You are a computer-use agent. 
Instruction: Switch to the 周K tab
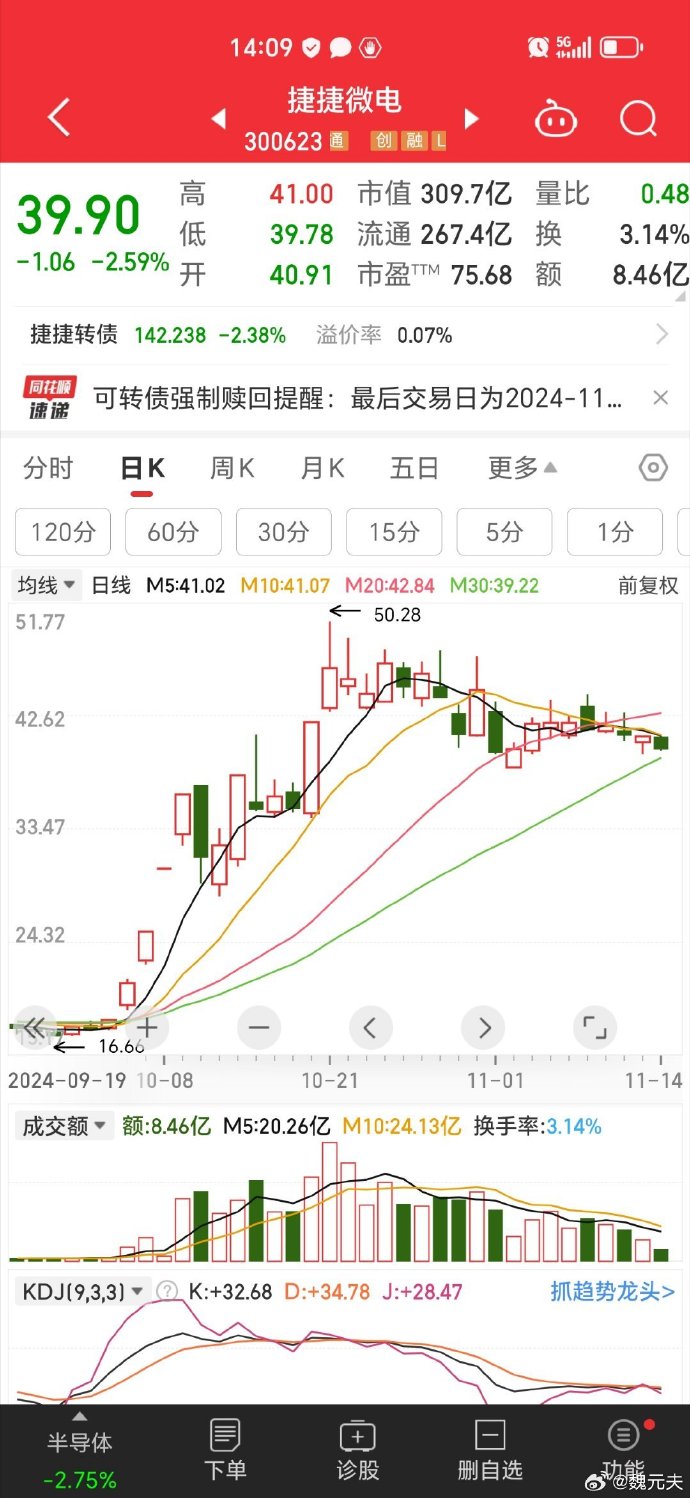[x=232, y=468]
